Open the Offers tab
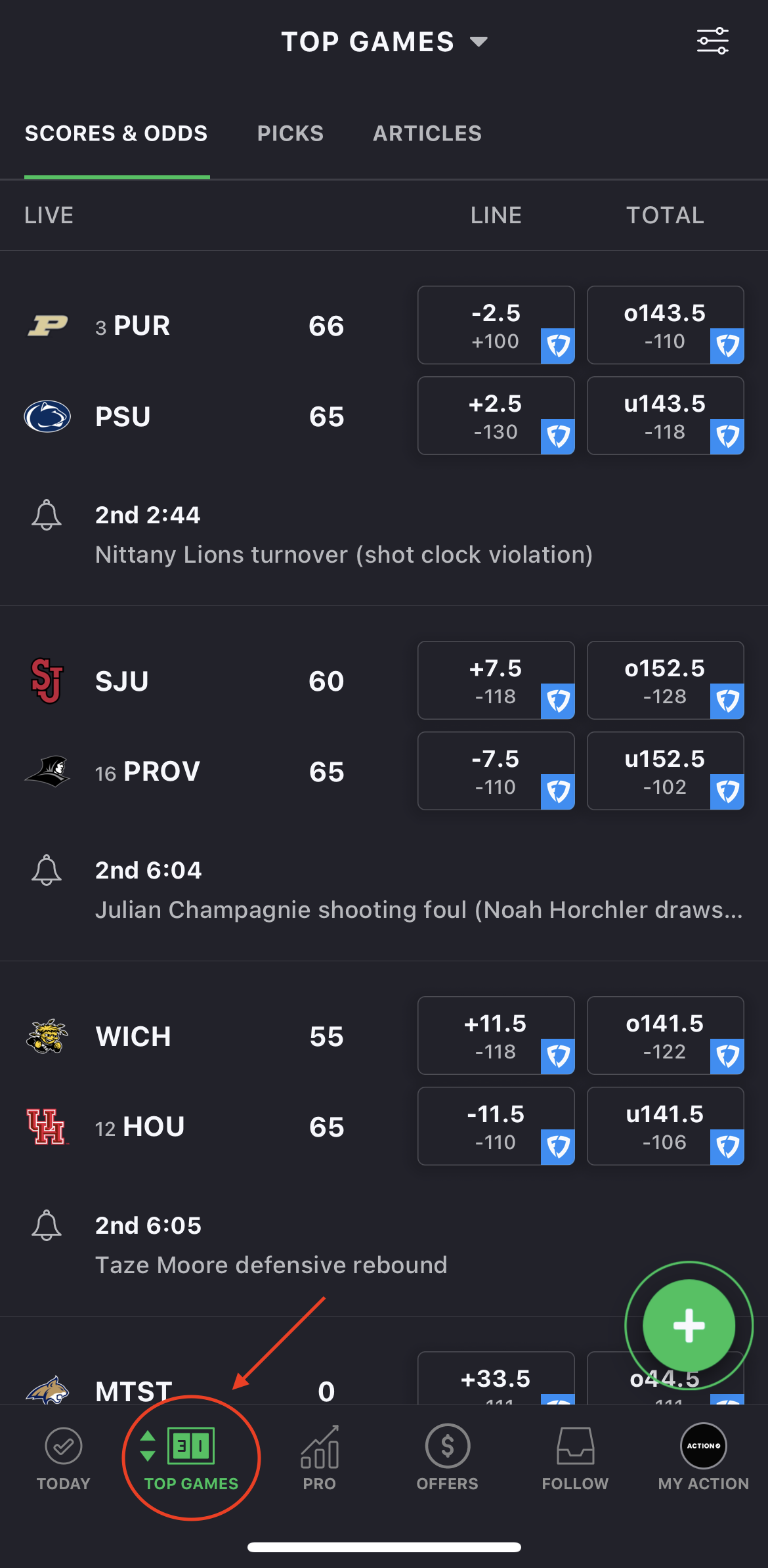 click(448, 1458)
